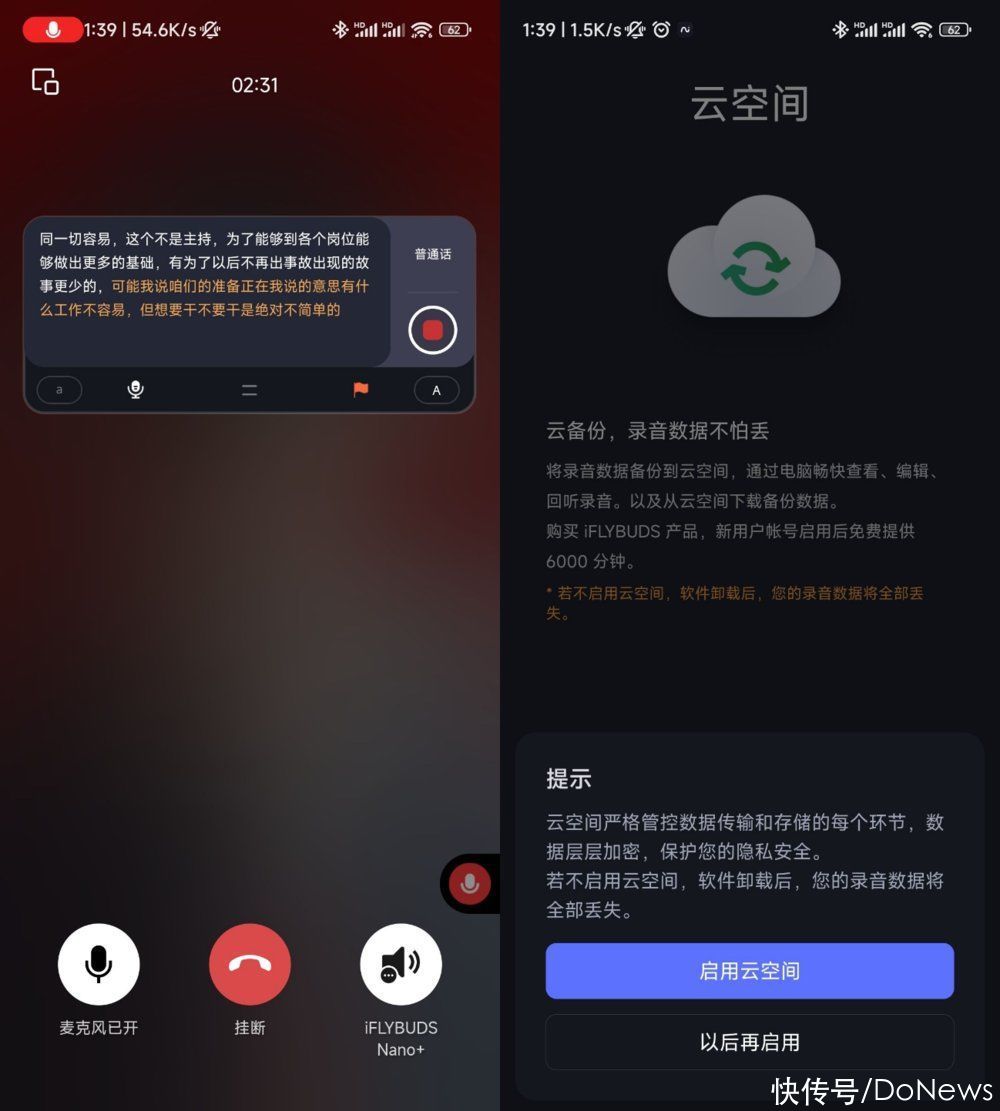Add an orange flag marker to the transcript
The image size is (1000, 1111).
[360, 390]
